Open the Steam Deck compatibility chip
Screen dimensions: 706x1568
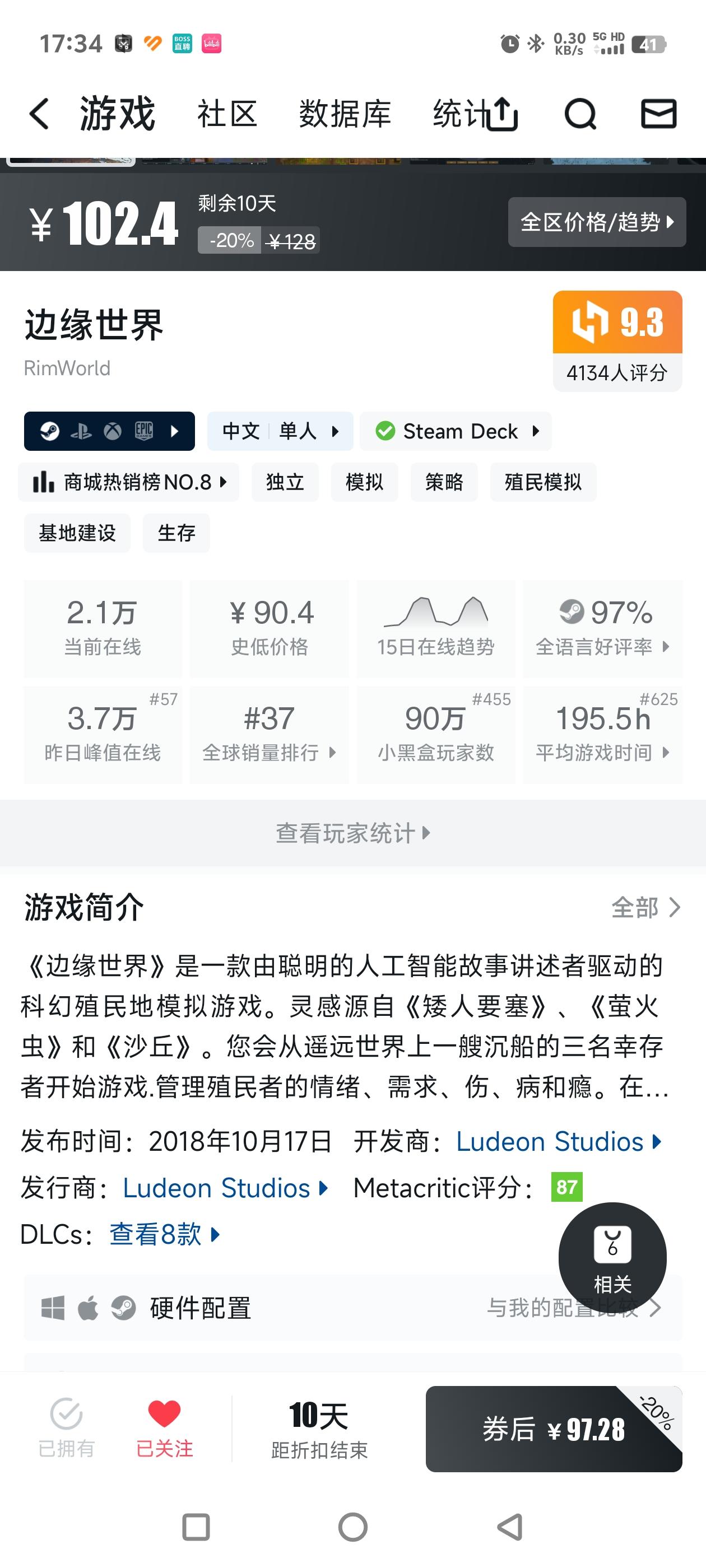pyautogui.click(x=456, y=431)
